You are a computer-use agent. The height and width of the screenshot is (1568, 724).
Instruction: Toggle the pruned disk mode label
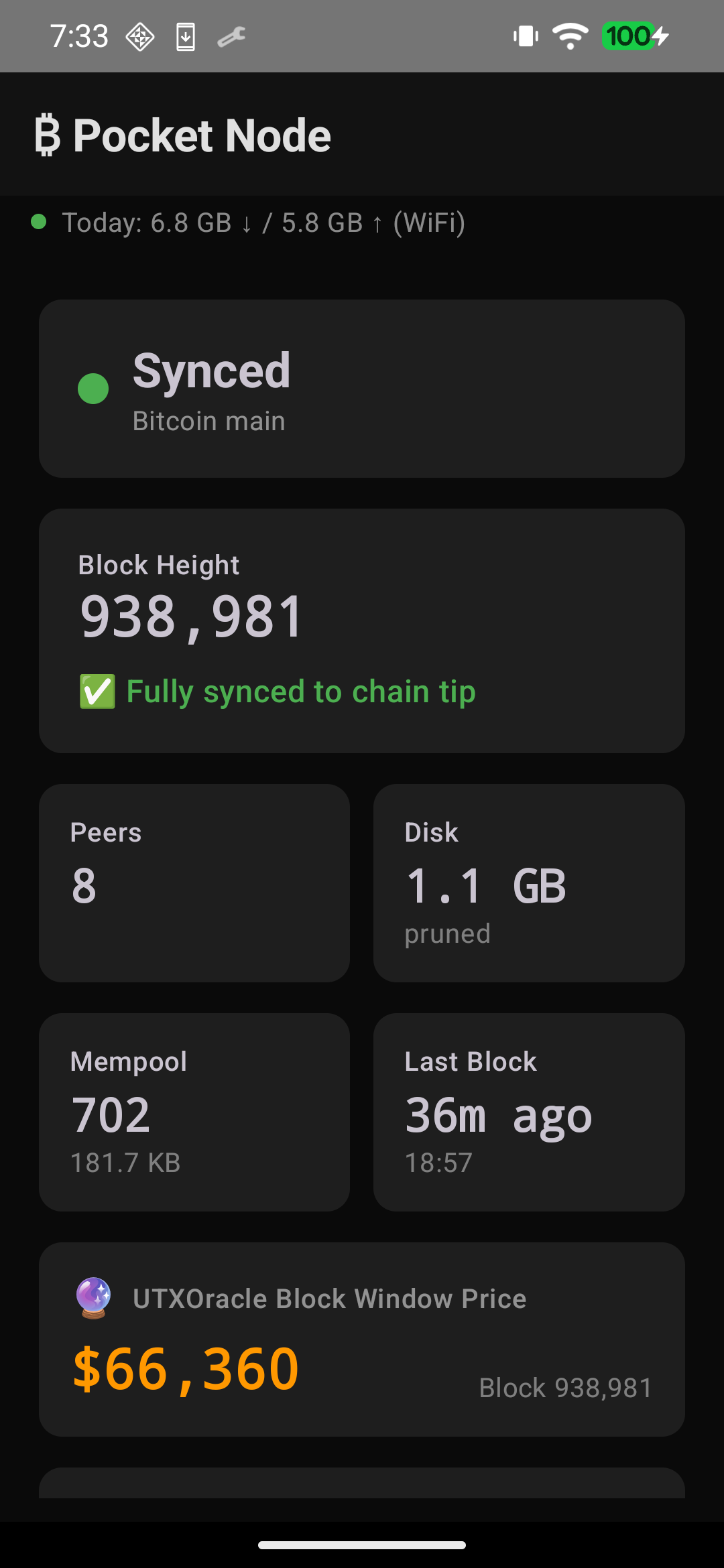[x=448, y=933]
